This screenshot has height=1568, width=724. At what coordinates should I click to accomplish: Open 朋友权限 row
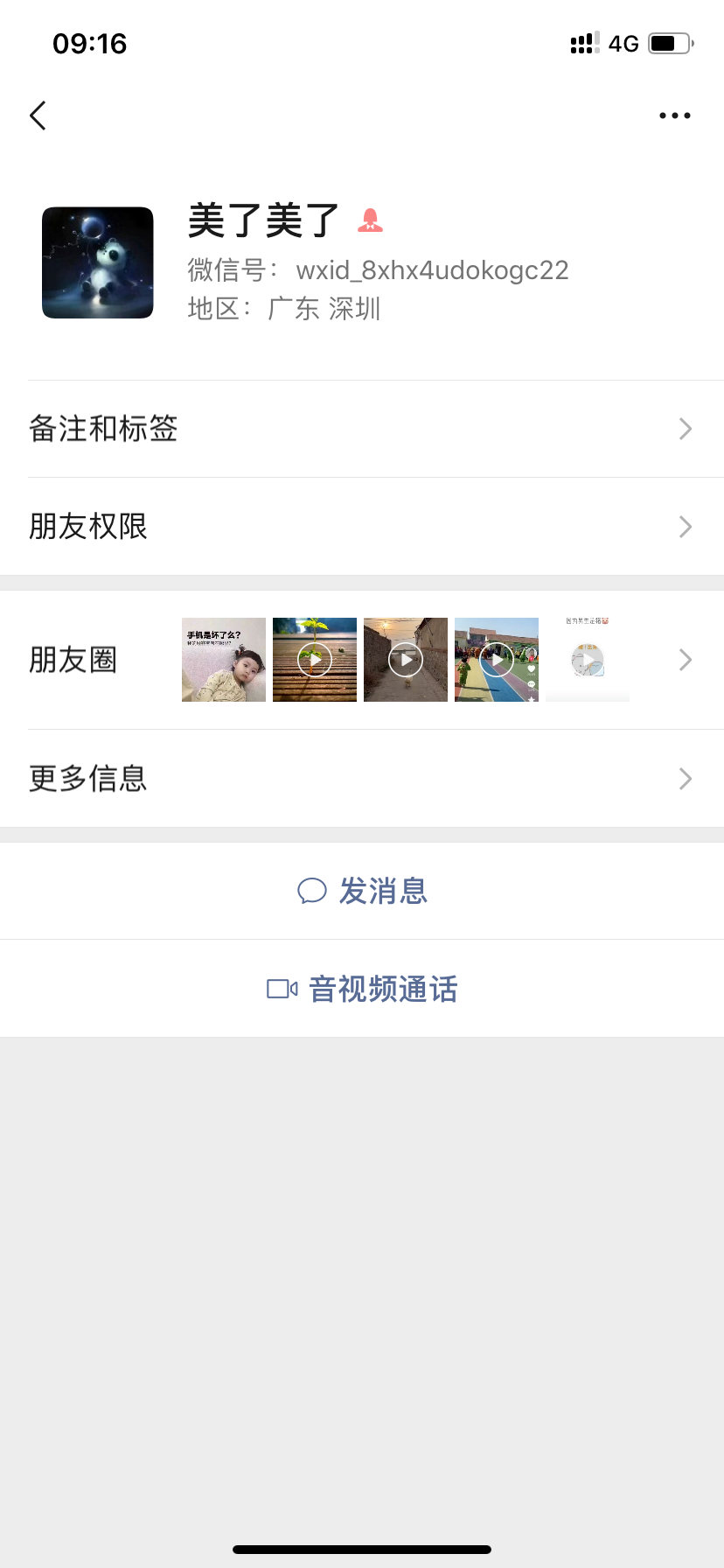click(362, 527)
